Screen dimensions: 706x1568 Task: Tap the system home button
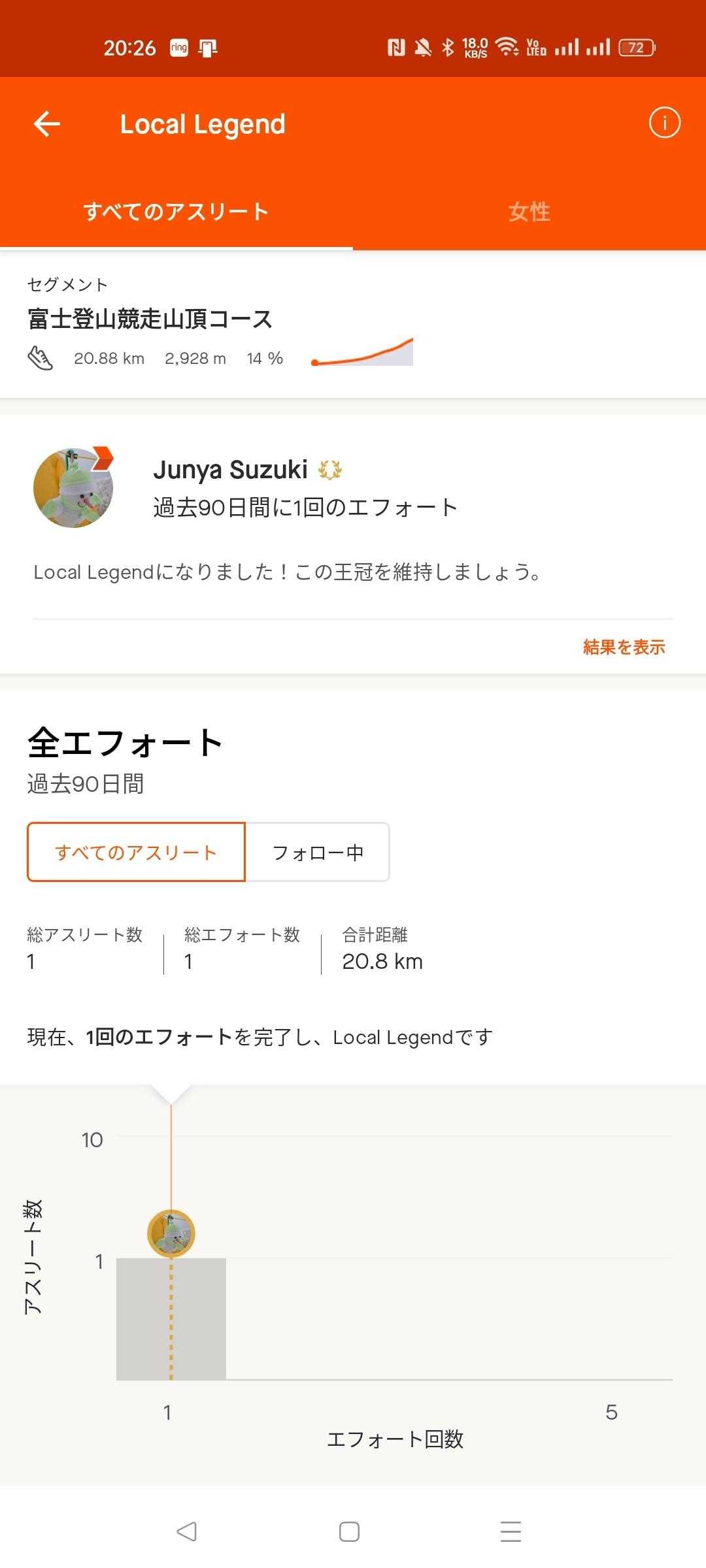[x=349, y=1531]
